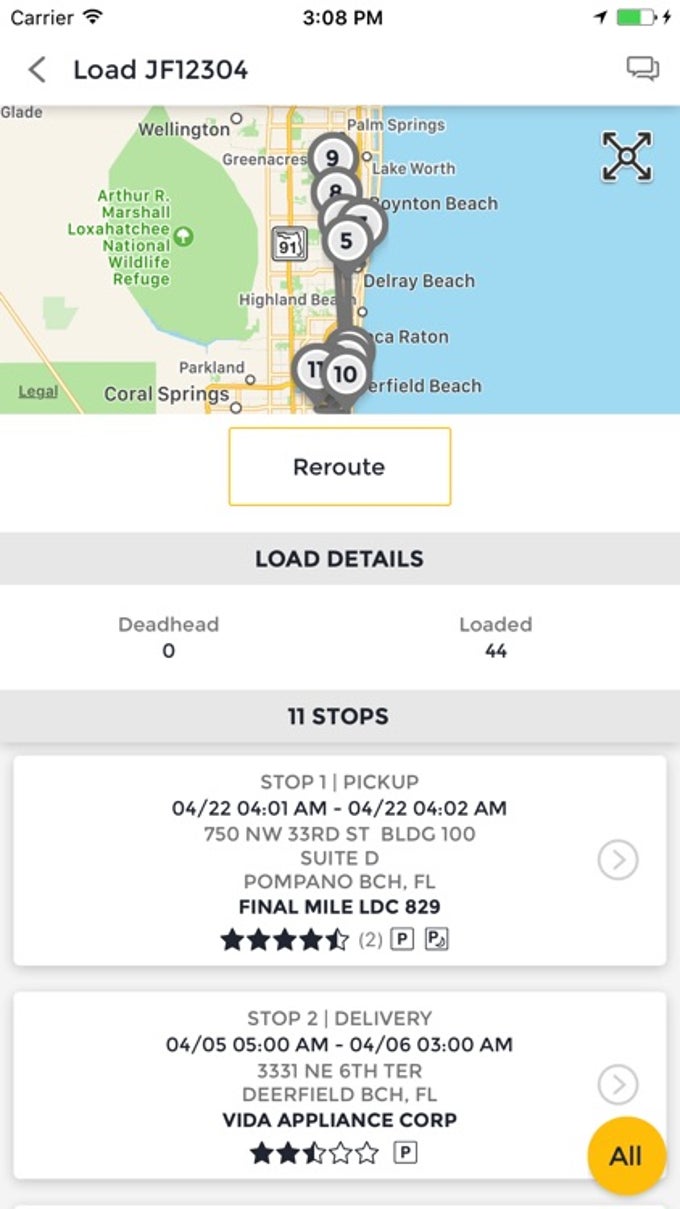Go back from Load JF12304
Image resolution: width=680 pixels, height=1209 pixels.
[x=37, y=69]
